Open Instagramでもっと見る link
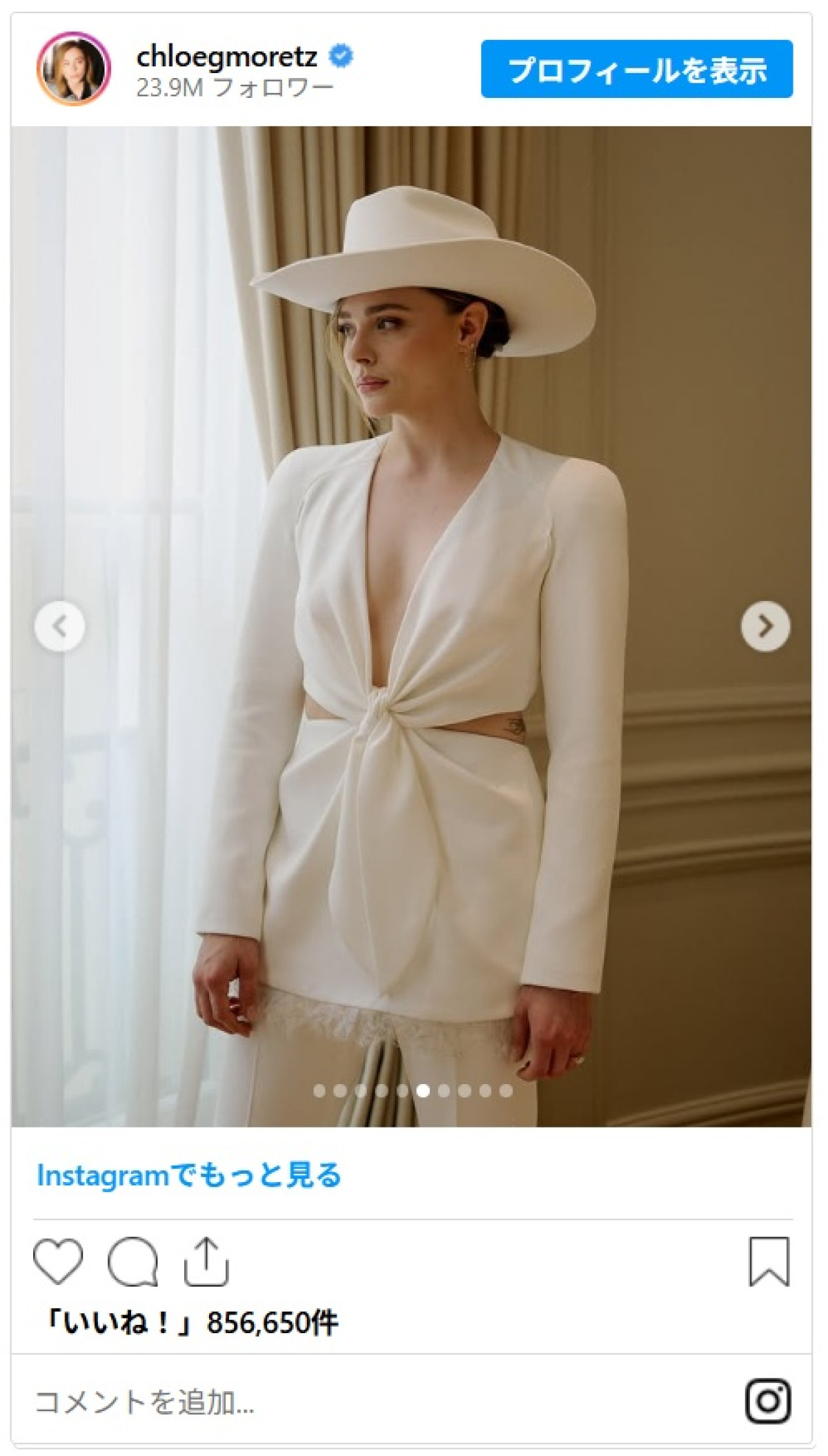Viewport: 828px width, 1456px height. [x=189, y=1174]
